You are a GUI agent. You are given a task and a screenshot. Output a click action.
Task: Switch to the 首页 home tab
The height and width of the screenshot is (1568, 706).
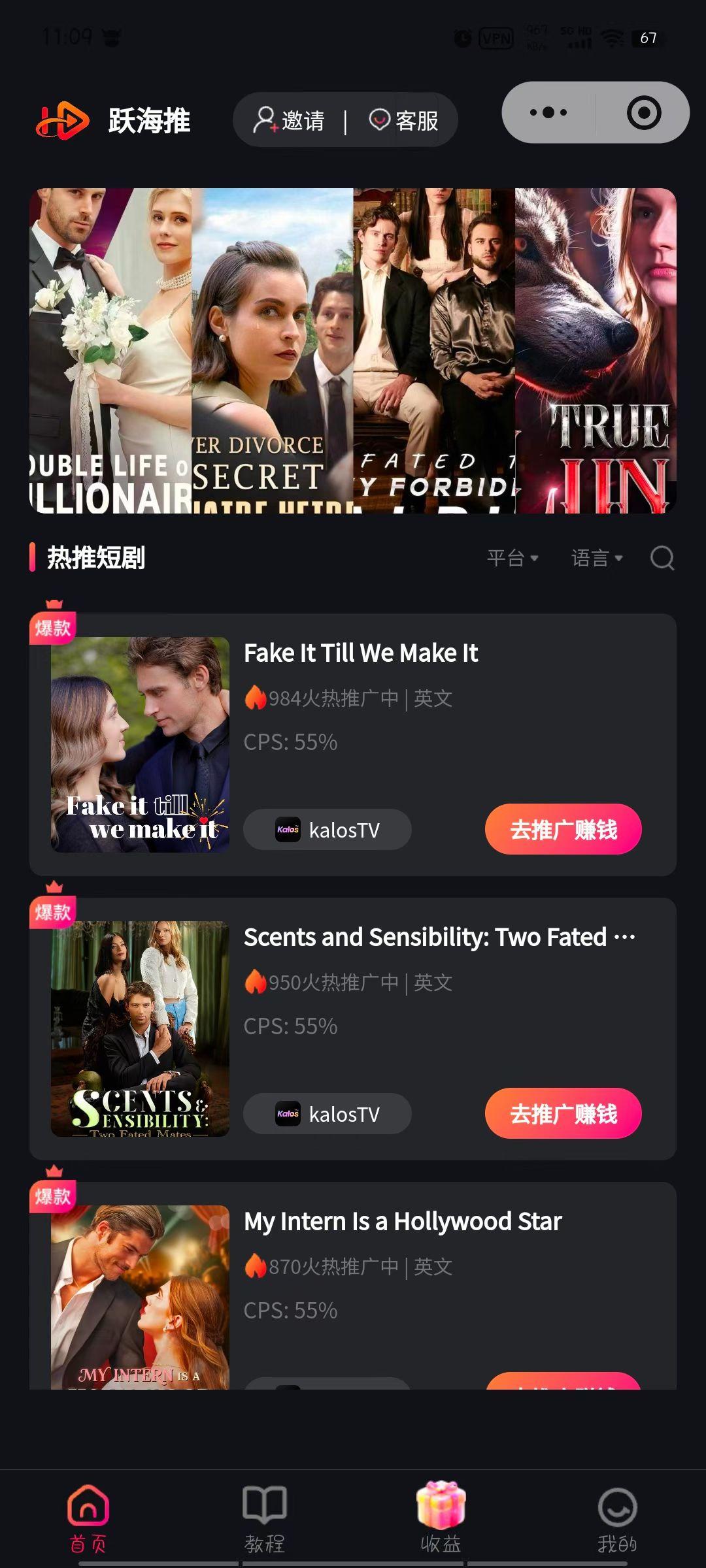pos(88,1519)
